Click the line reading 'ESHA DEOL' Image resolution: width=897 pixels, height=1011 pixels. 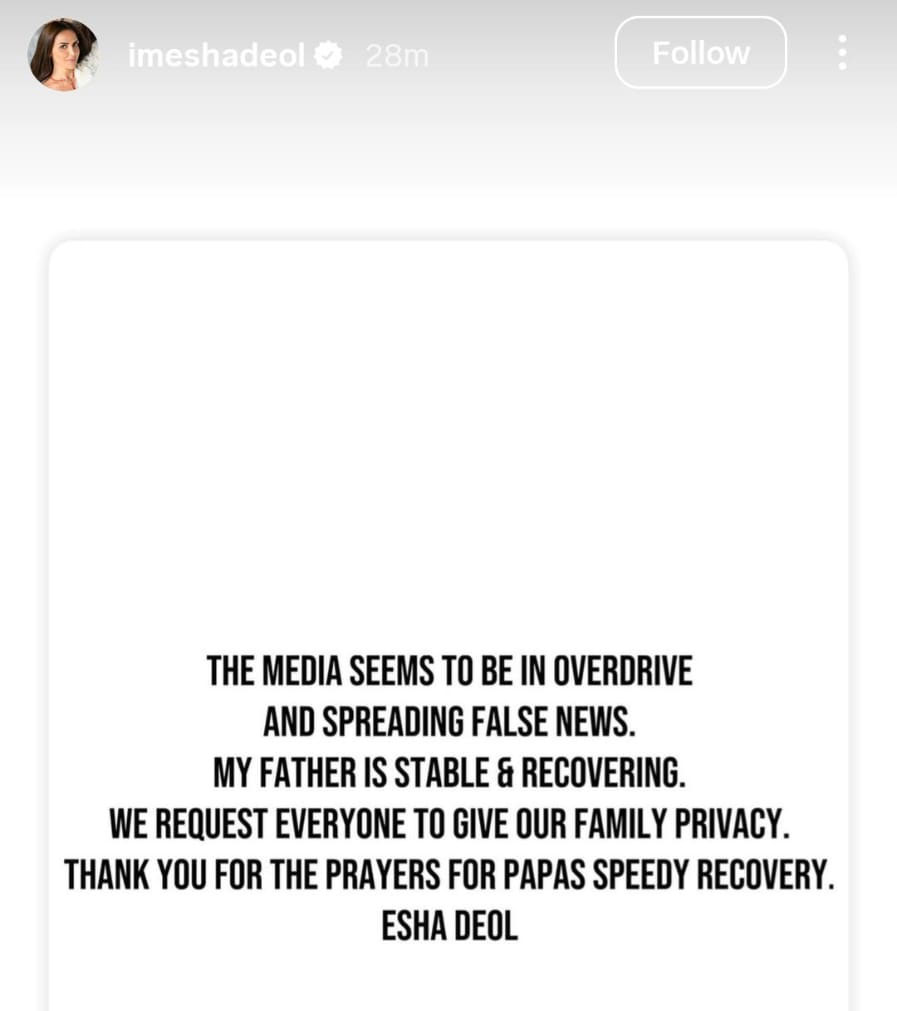(x=448, y=926)
